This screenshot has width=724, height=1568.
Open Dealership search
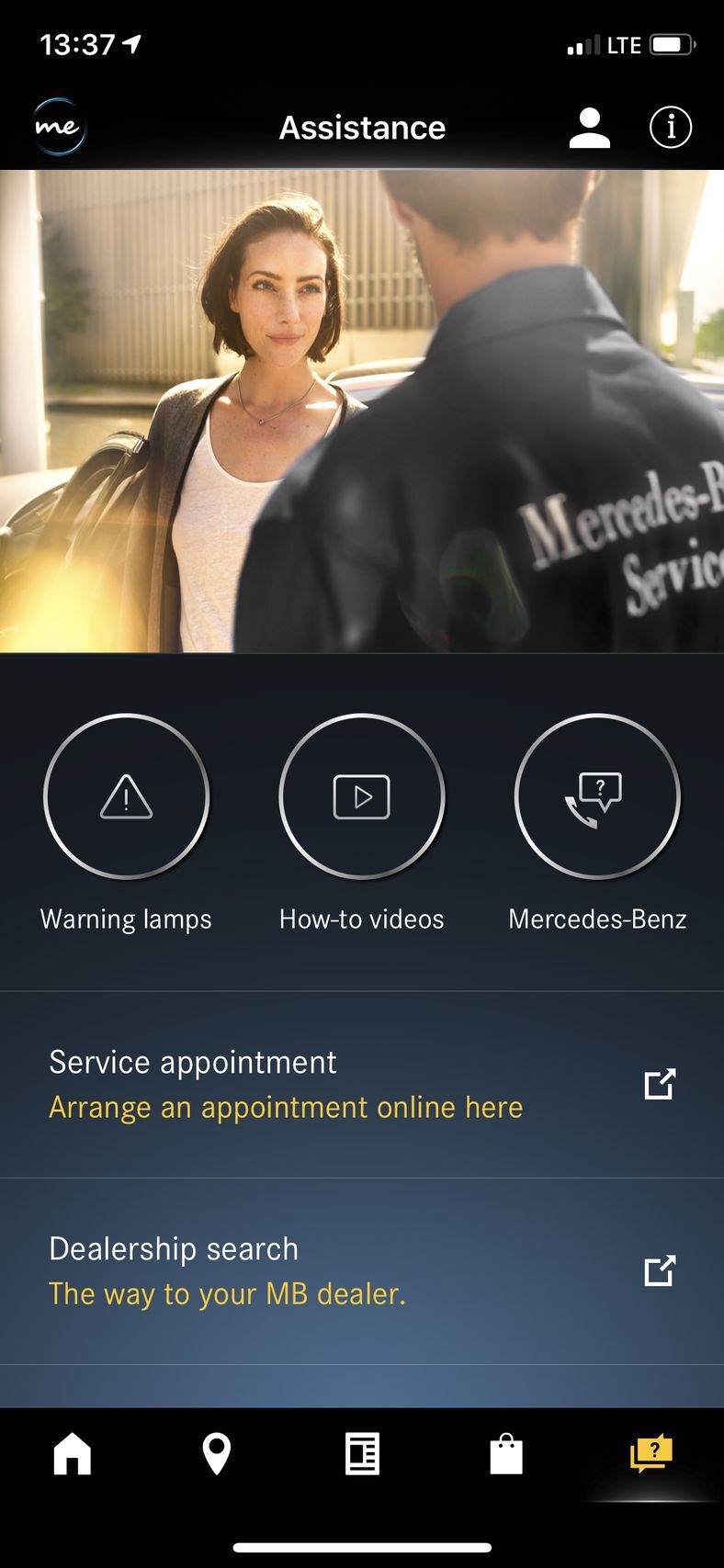coord(362,1270)
